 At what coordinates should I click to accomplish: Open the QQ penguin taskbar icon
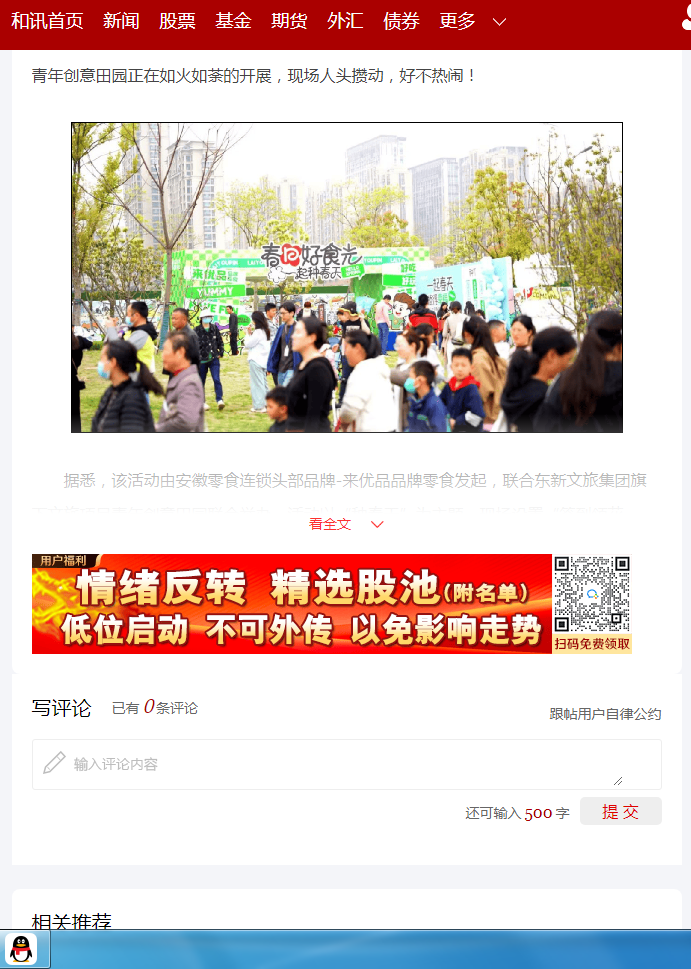(20, 950)
